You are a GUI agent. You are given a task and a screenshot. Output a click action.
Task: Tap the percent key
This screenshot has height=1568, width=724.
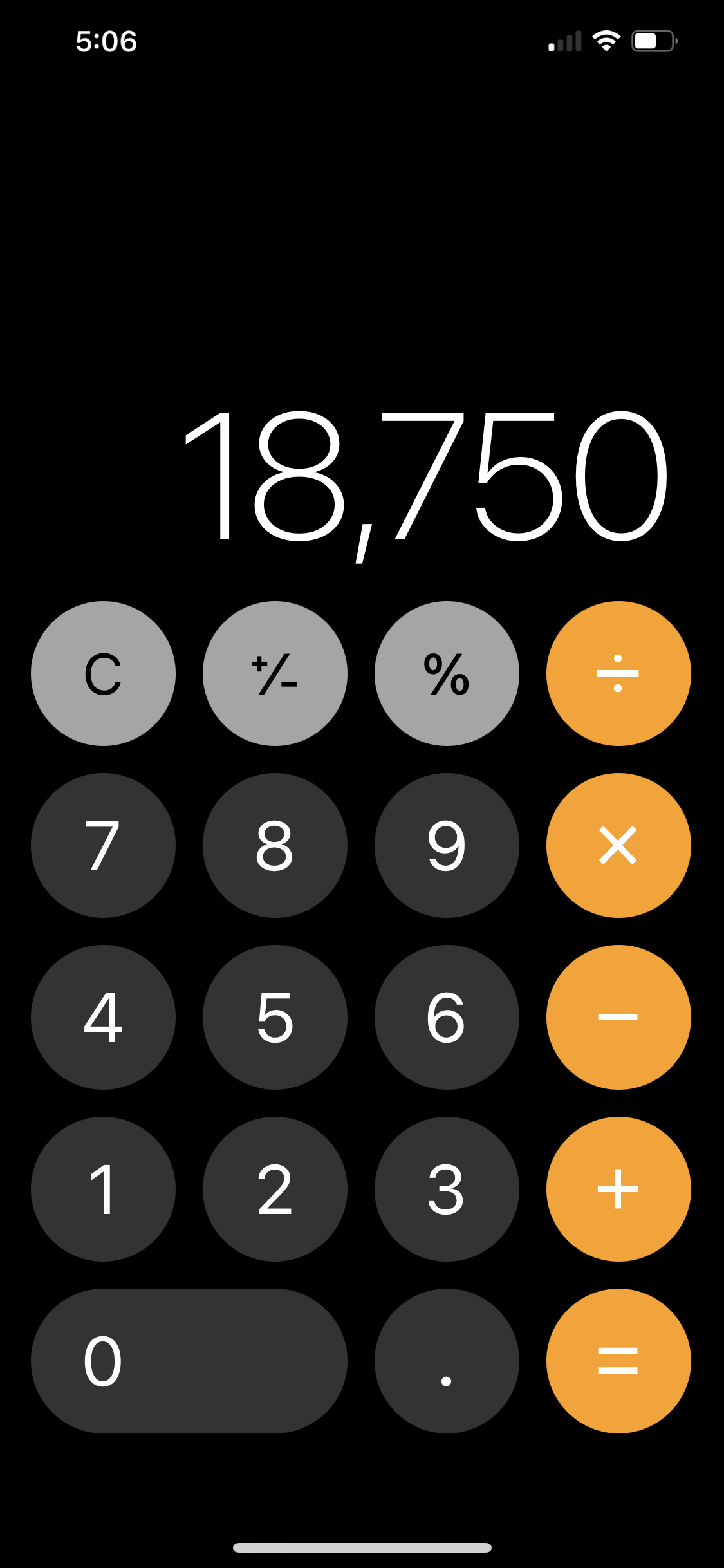(x=447, y=673)
